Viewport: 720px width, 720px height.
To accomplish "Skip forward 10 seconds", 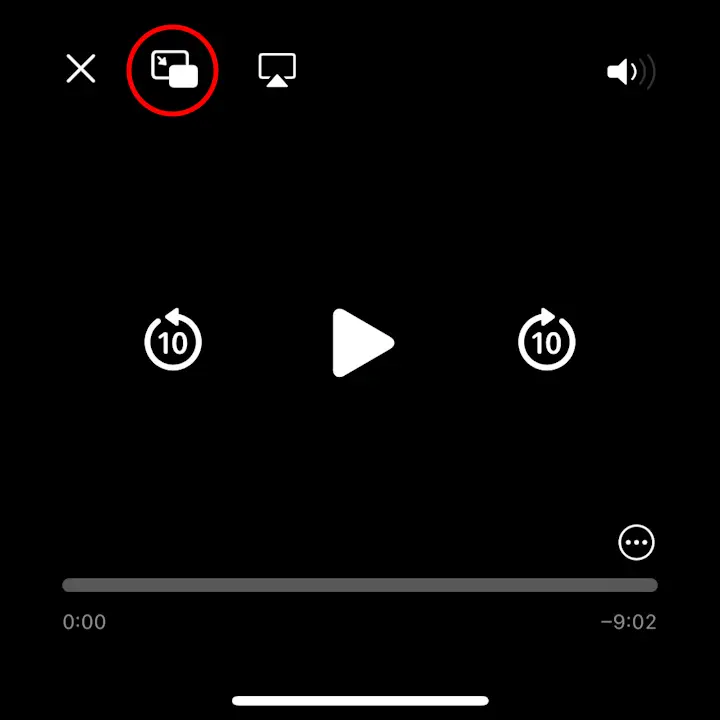I will pos(546,342).
